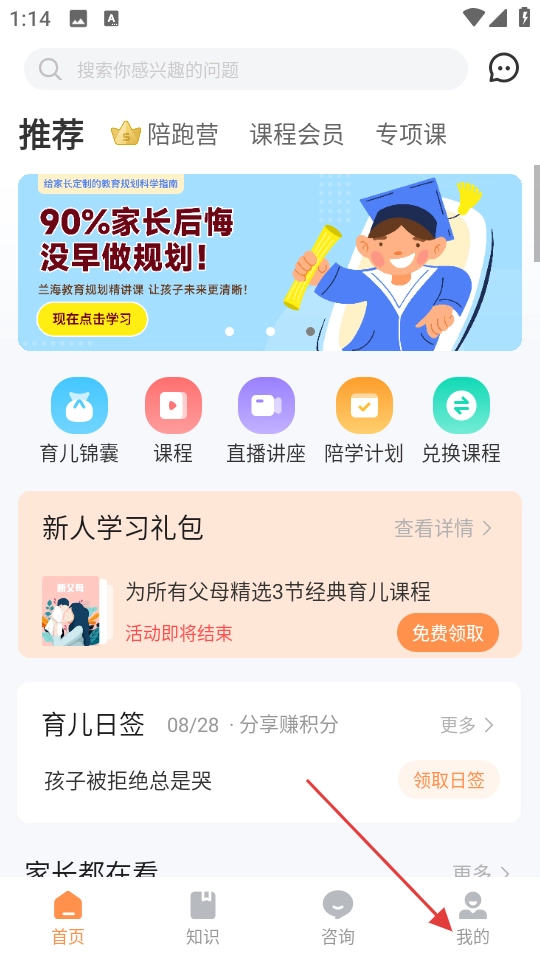The image size is (540, 960).
Task: View 新人学习礼包 details via 查看详情
Action: 443,528
